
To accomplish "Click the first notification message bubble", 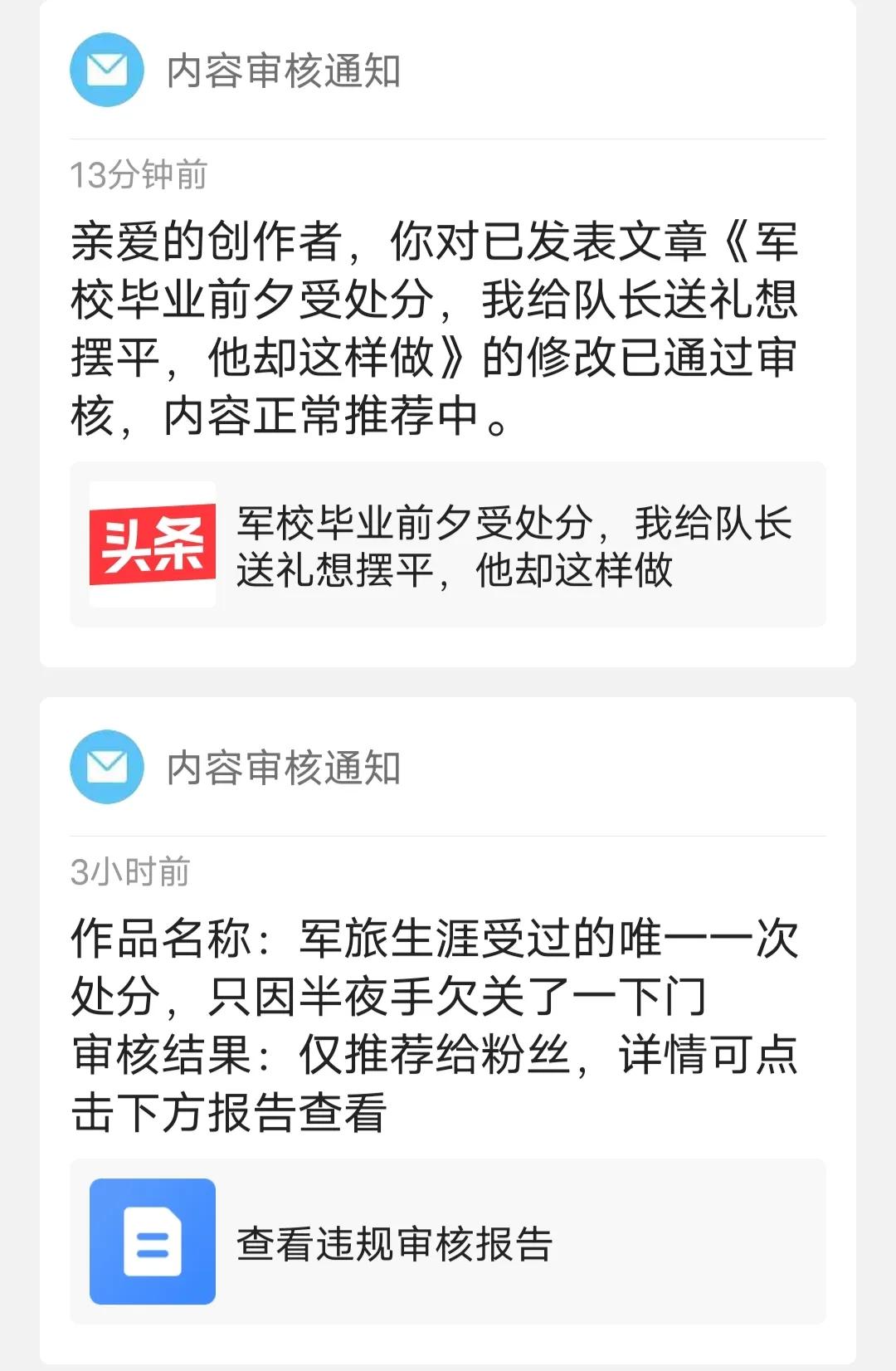I will click(448, 332).
